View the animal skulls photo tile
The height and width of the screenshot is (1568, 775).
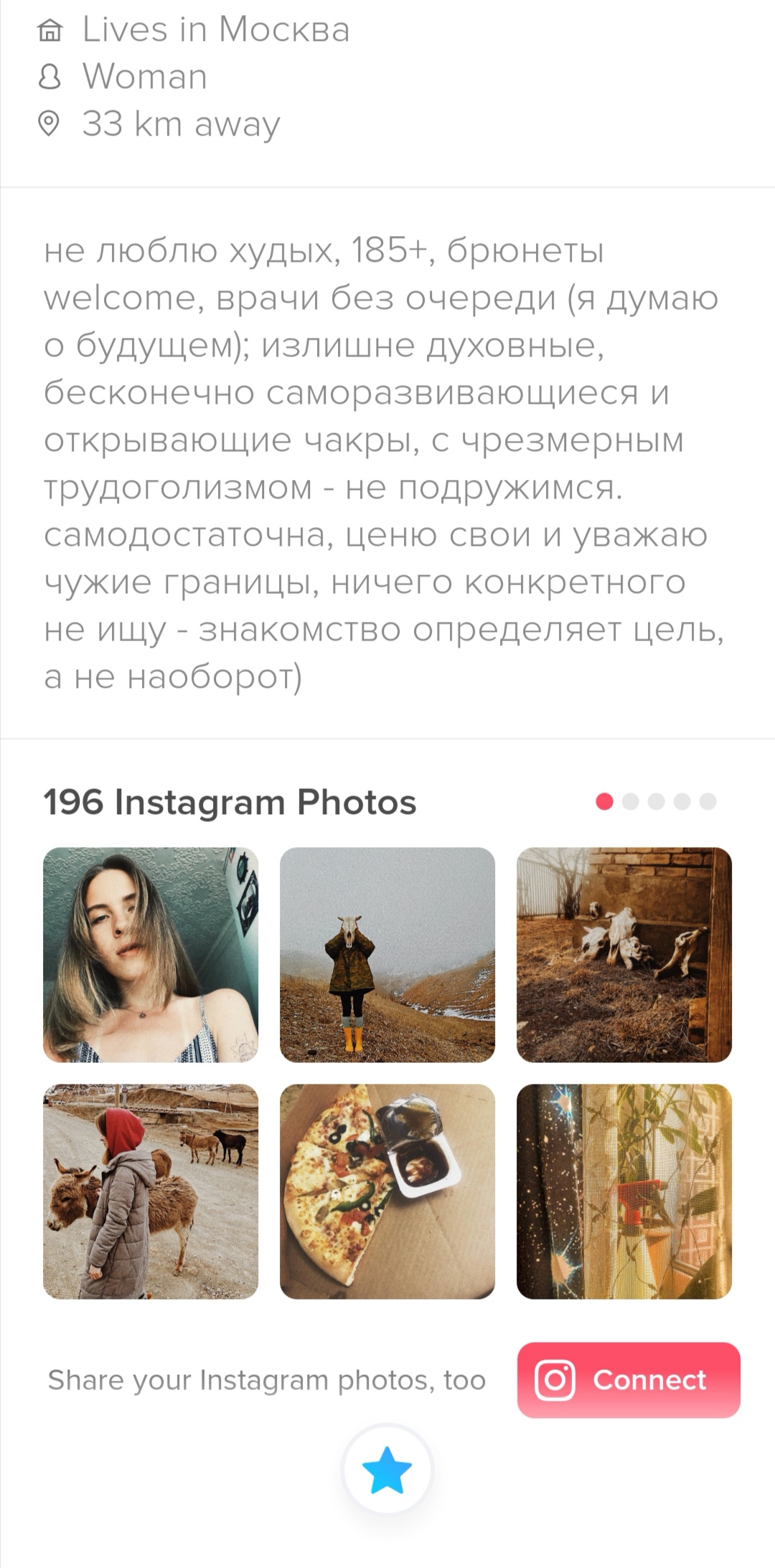(x=624, y=955)
